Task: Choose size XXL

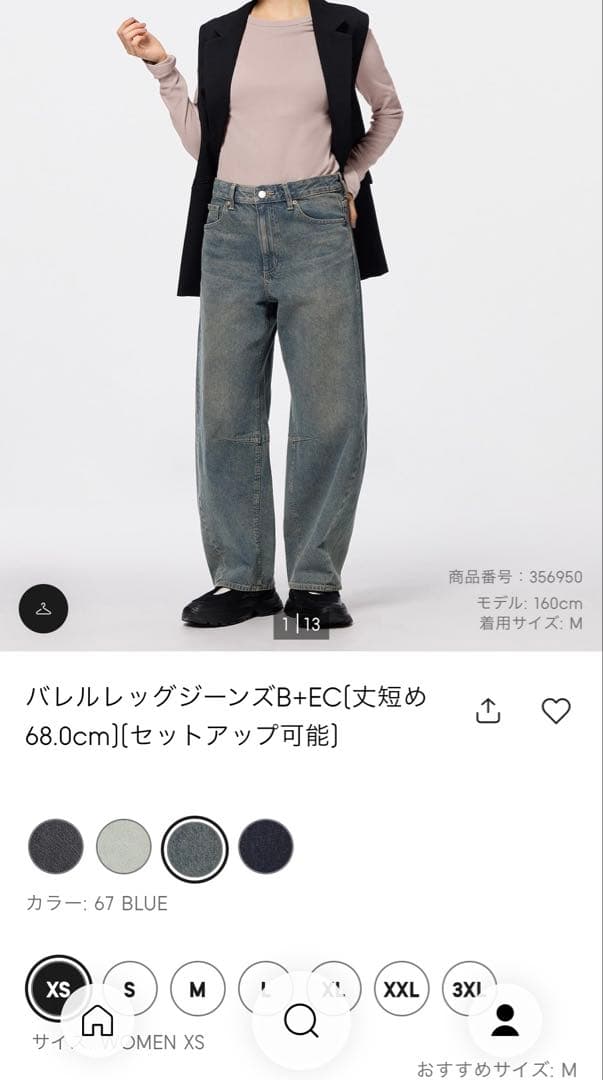Action: [401, 990]
